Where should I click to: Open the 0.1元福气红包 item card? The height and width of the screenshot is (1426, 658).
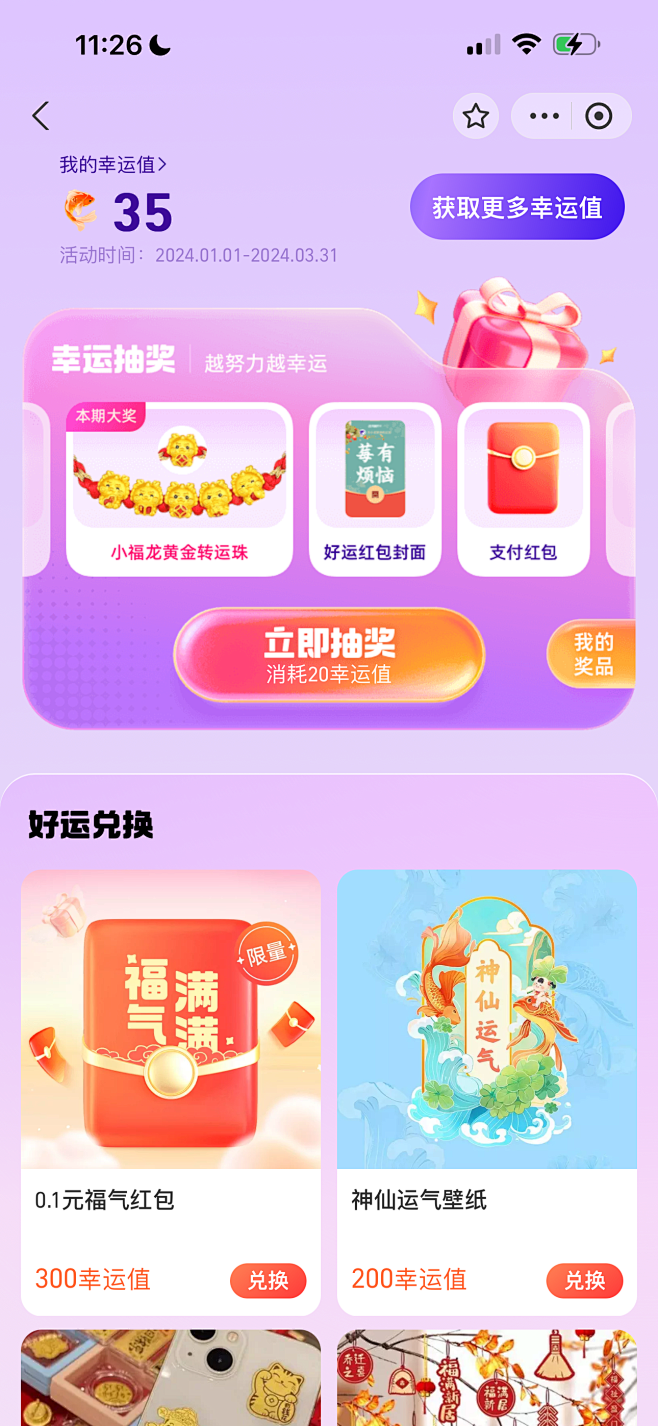click(171, 1050)
